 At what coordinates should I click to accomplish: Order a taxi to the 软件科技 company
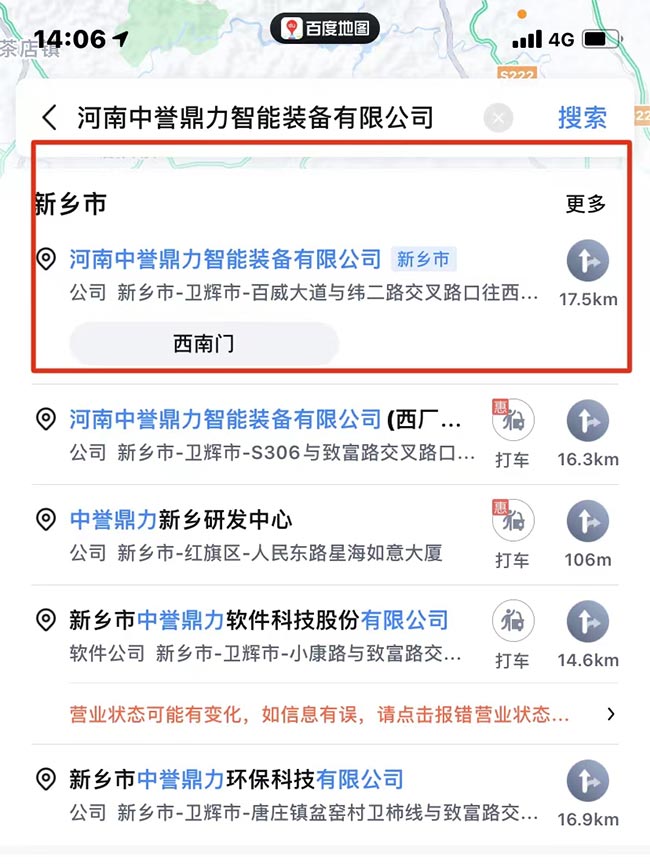[x=512, y=631]
